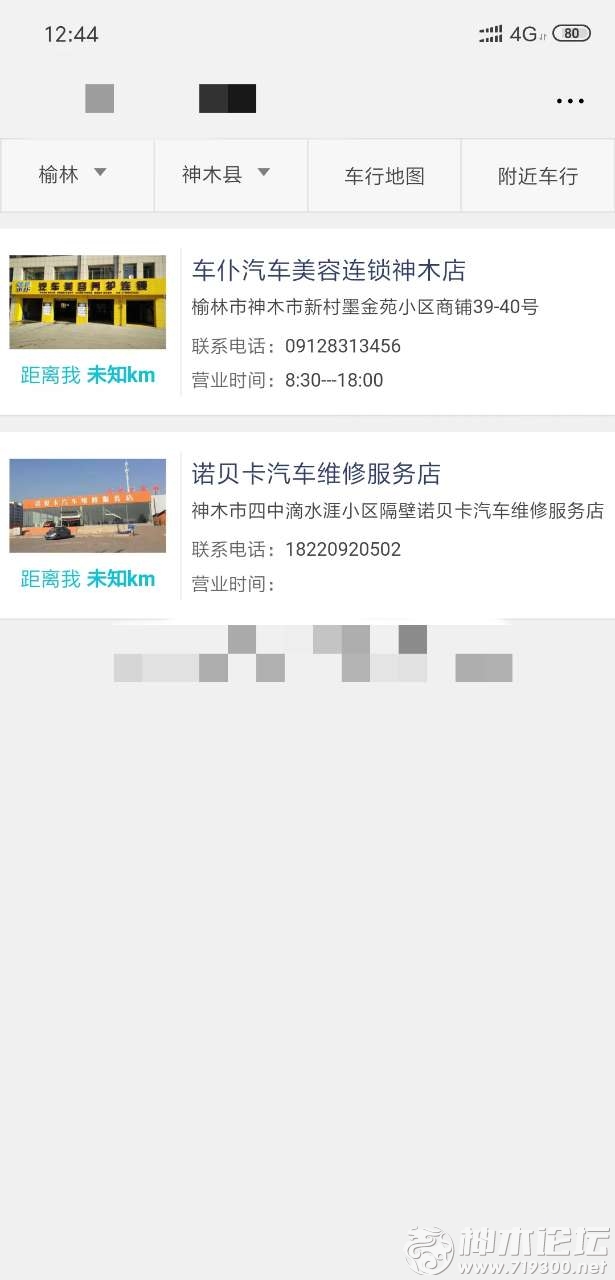Expand the 神木县 district dropdown
This screenshot has width=615, height=1280.
click(231, 175)
